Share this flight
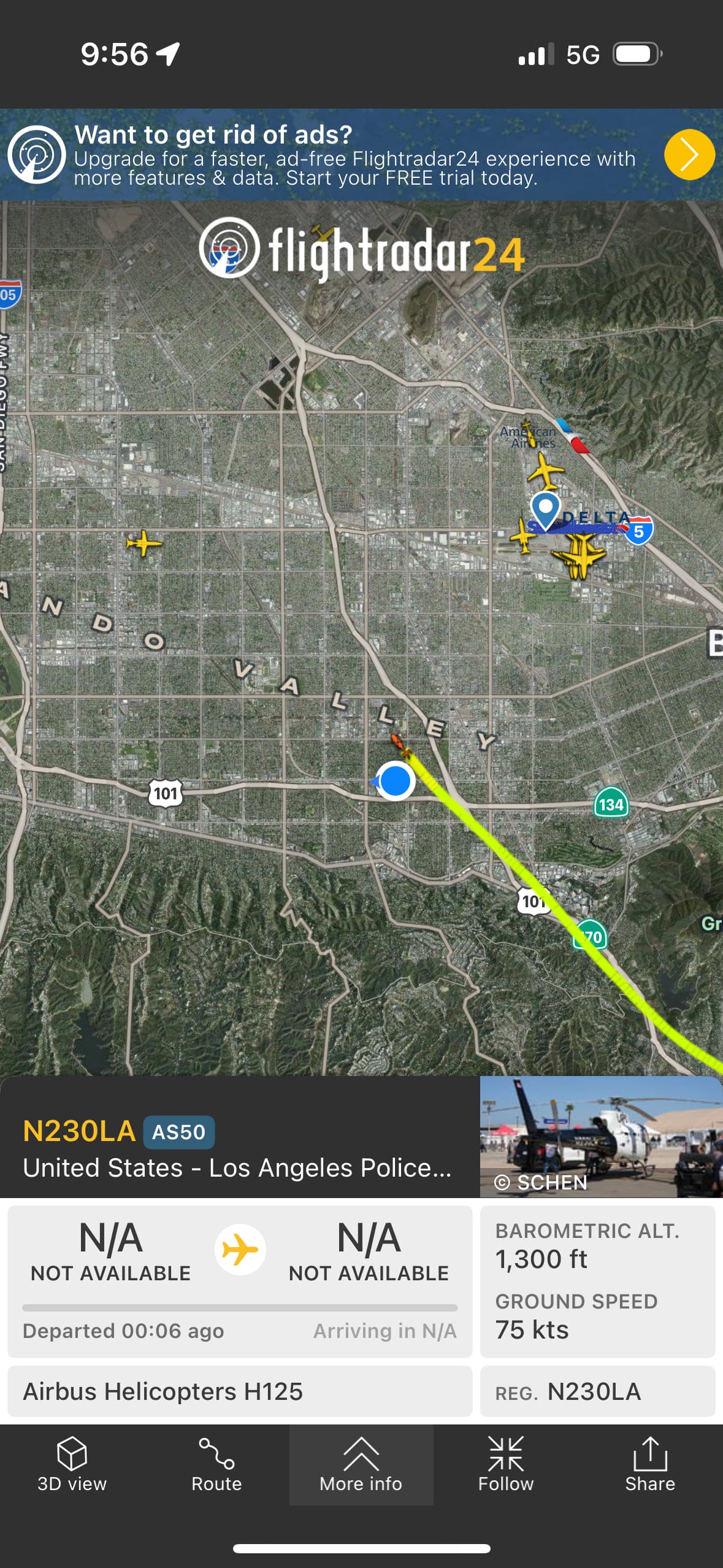 pyautogui.click(x=650, y=1464)
